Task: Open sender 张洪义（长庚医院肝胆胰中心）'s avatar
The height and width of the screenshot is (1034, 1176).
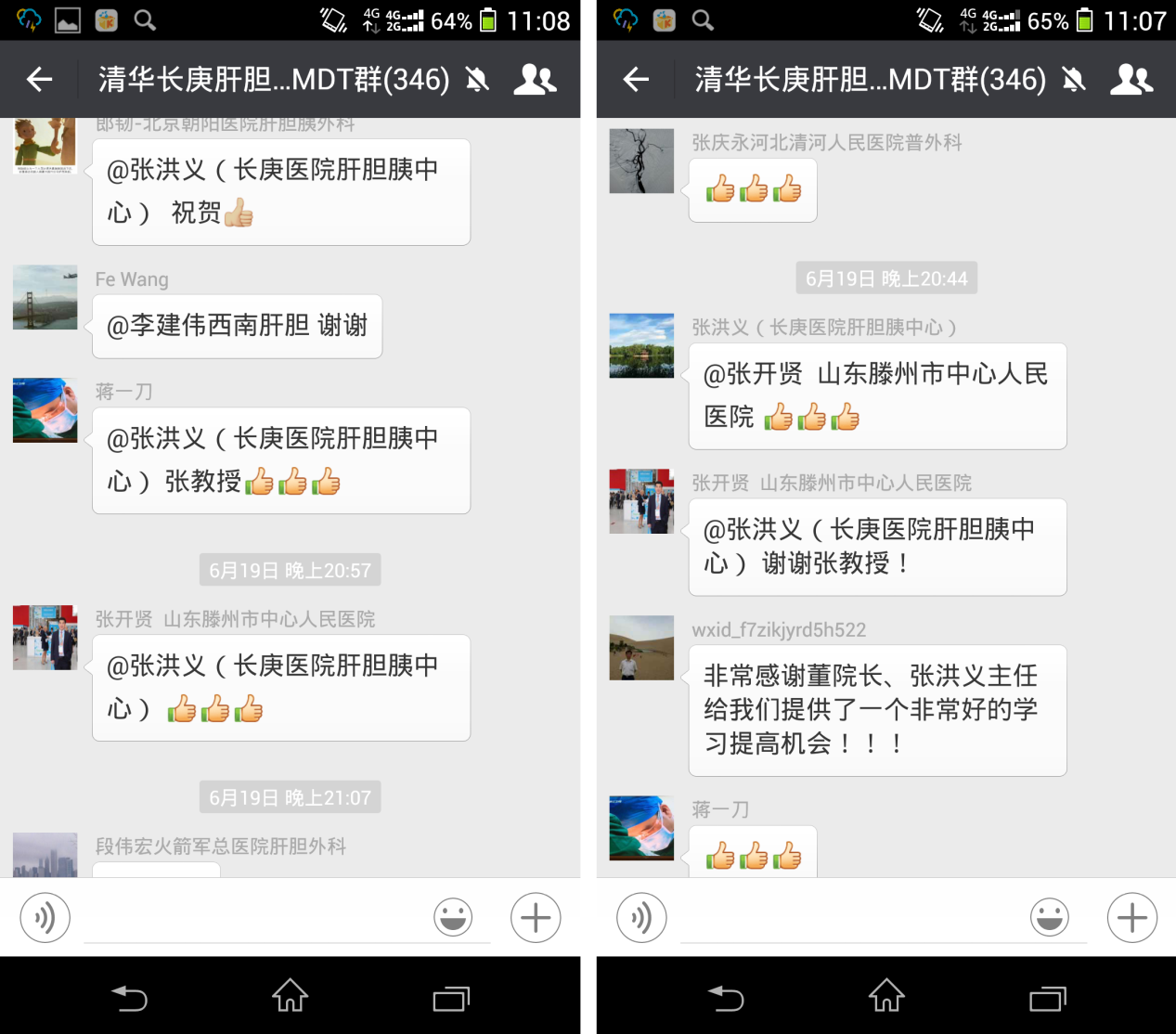Action: tap(641, 345)
